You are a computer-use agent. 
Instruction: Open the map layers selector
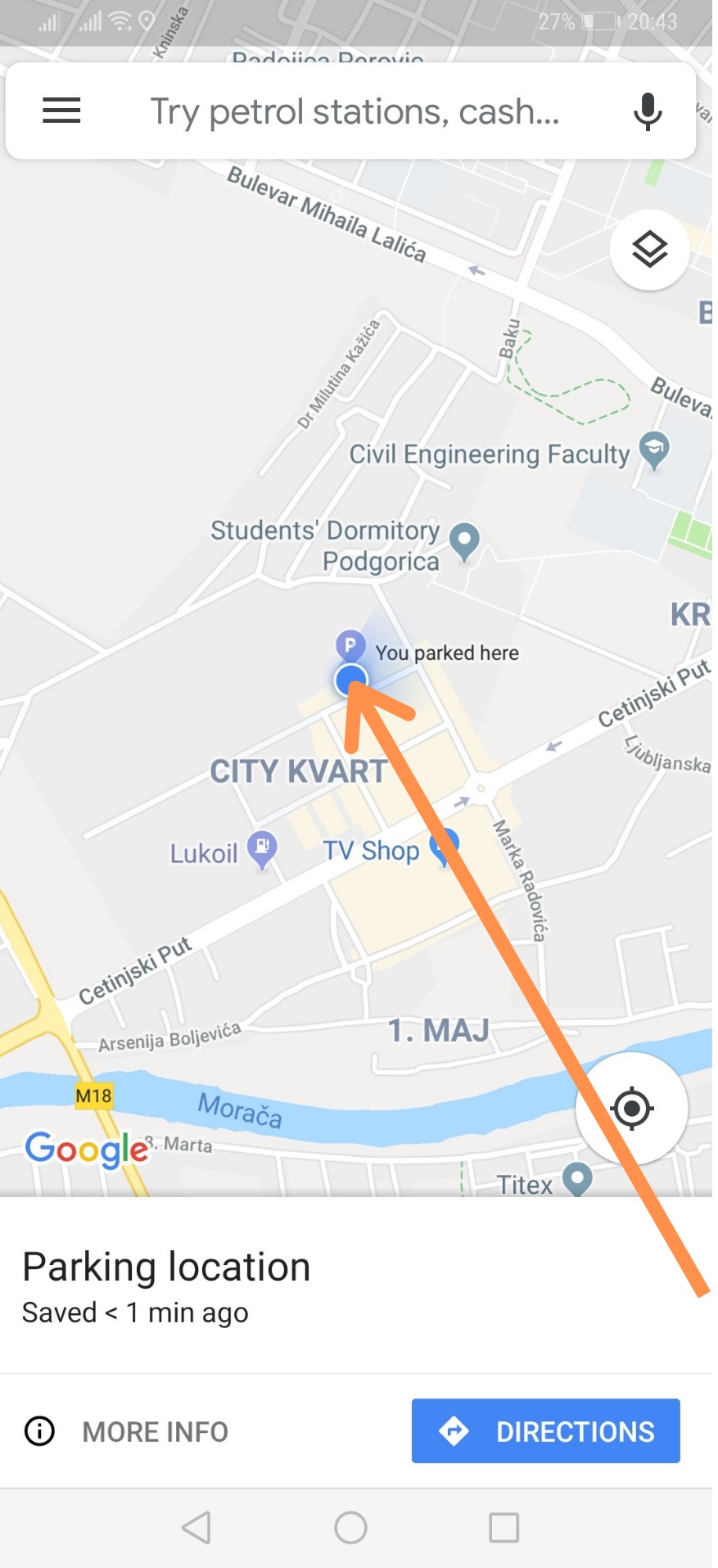pyautogui.click(x=649, y=249)
